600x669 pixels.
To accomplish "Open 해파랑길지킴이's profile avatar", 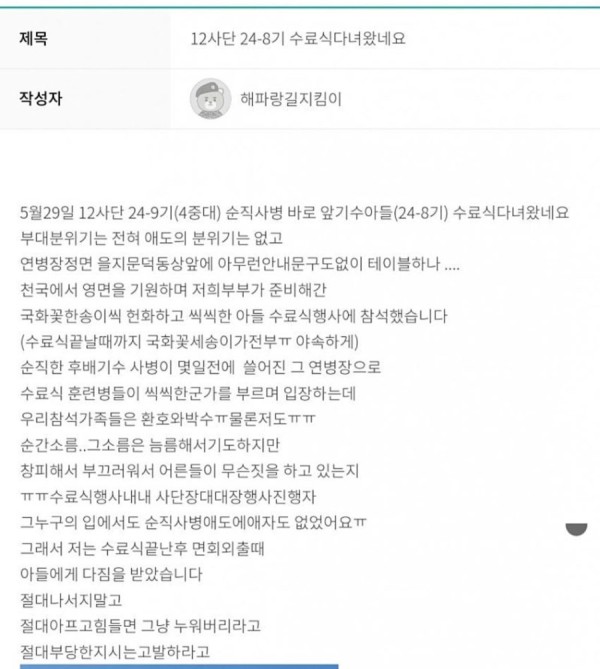I will 210,99.
